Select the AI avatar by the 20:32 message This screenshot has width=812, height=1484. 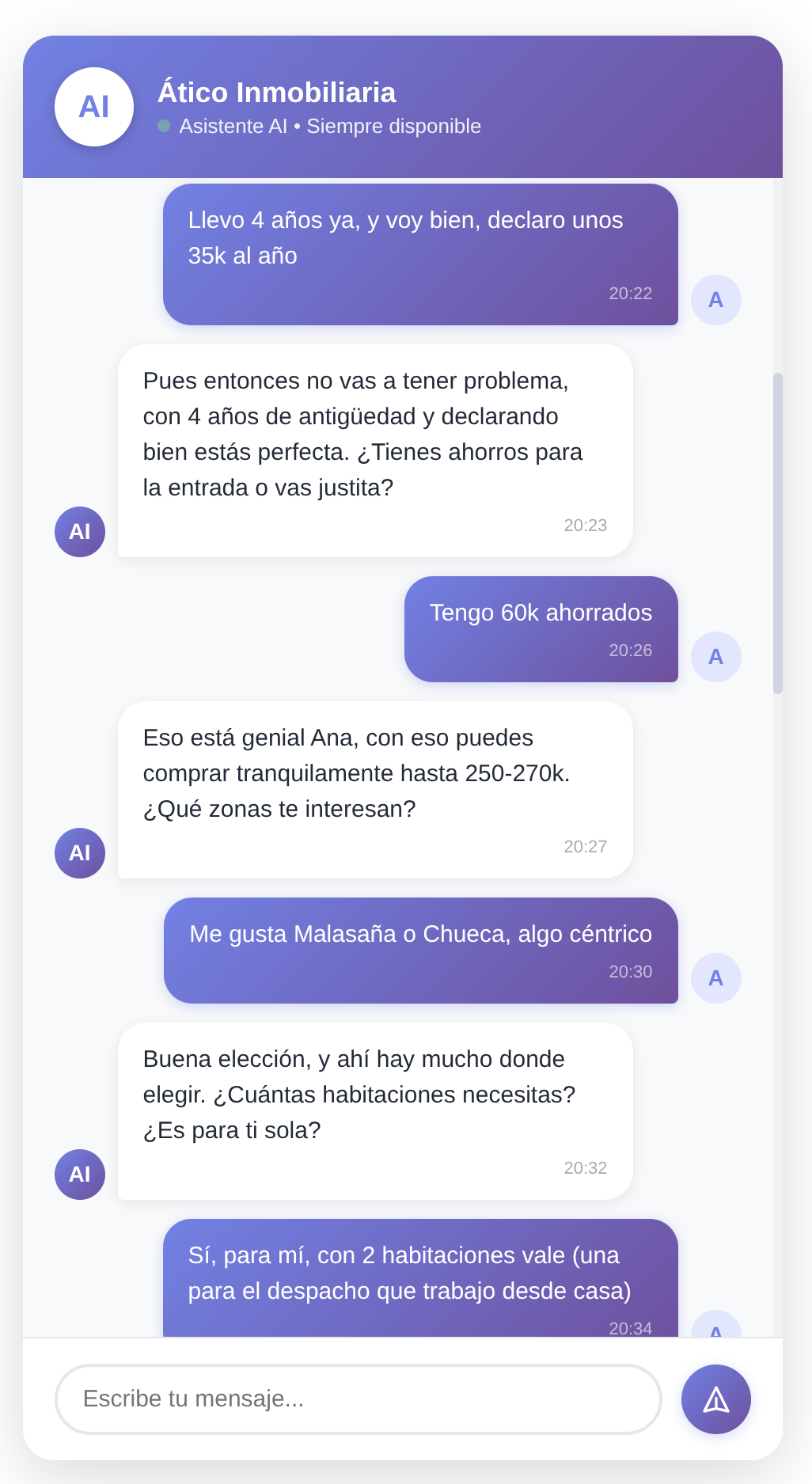click(79, 1174)
